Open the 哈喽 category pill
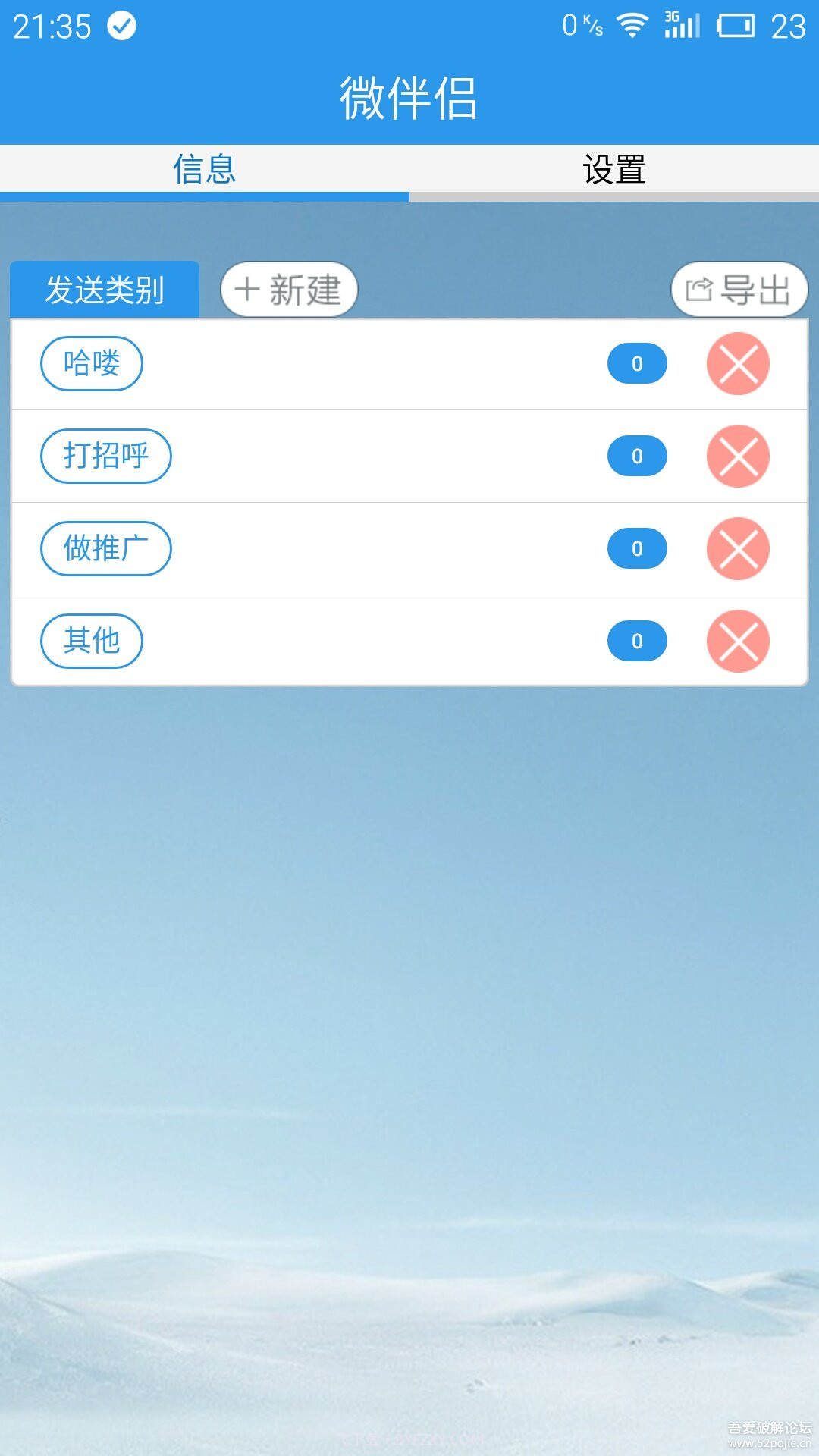This screenshot has height=1456, width=819. [x=91, y=363]
